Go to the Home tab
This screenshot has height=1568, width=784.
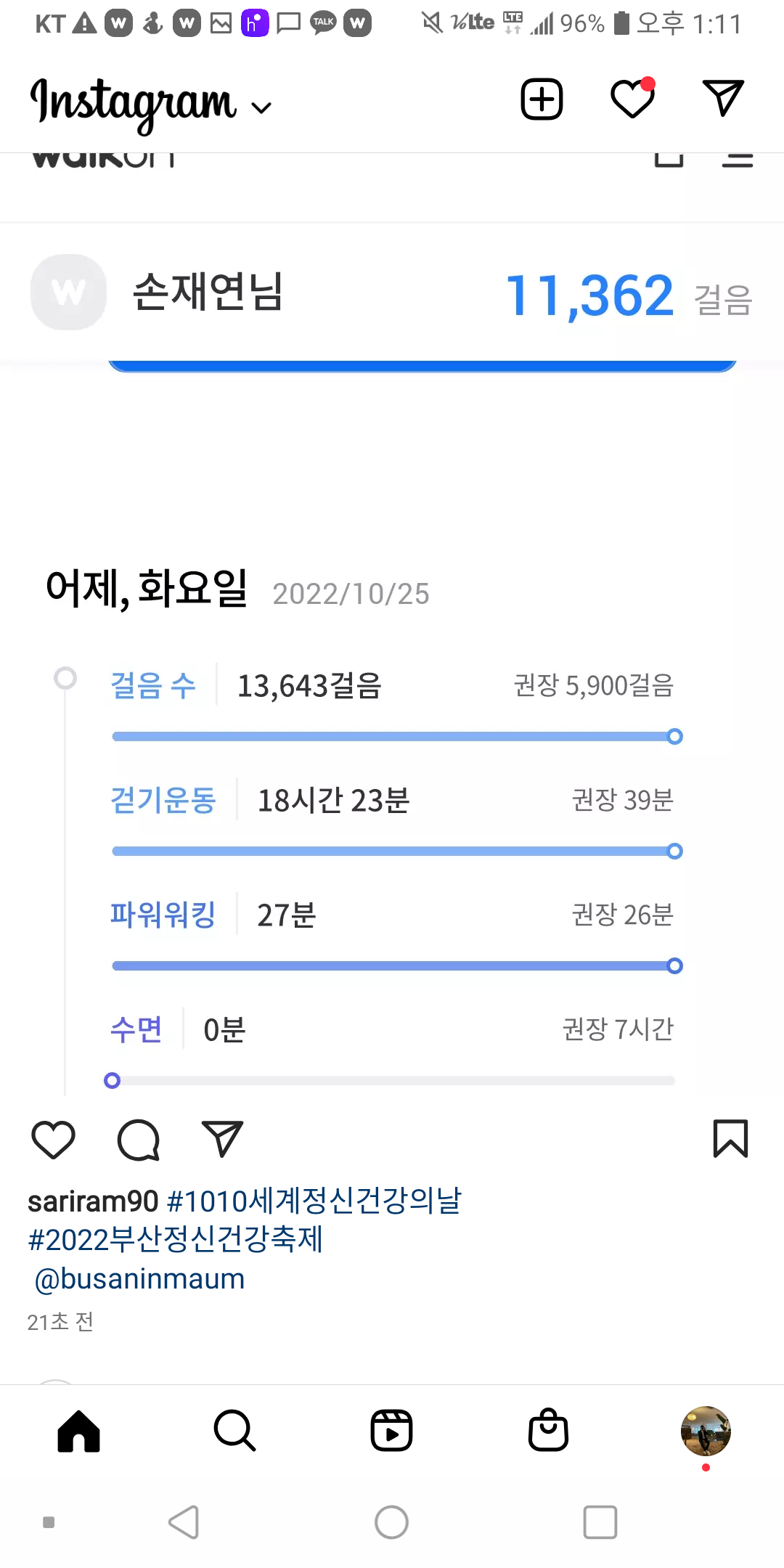coord(78,1431)
